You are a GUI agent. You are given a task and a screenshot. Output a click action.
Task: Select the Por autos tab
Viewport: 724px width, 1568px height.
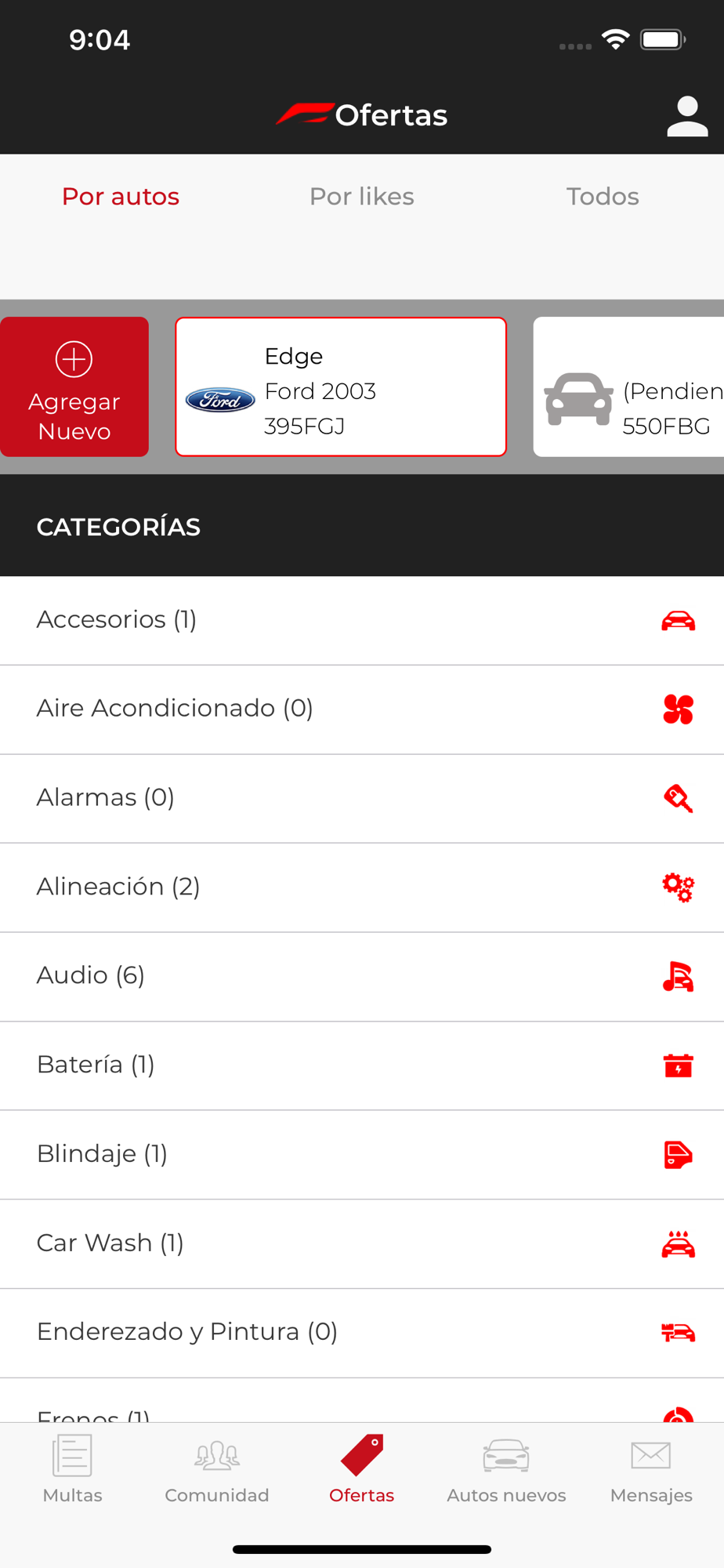tap(121, 196)
